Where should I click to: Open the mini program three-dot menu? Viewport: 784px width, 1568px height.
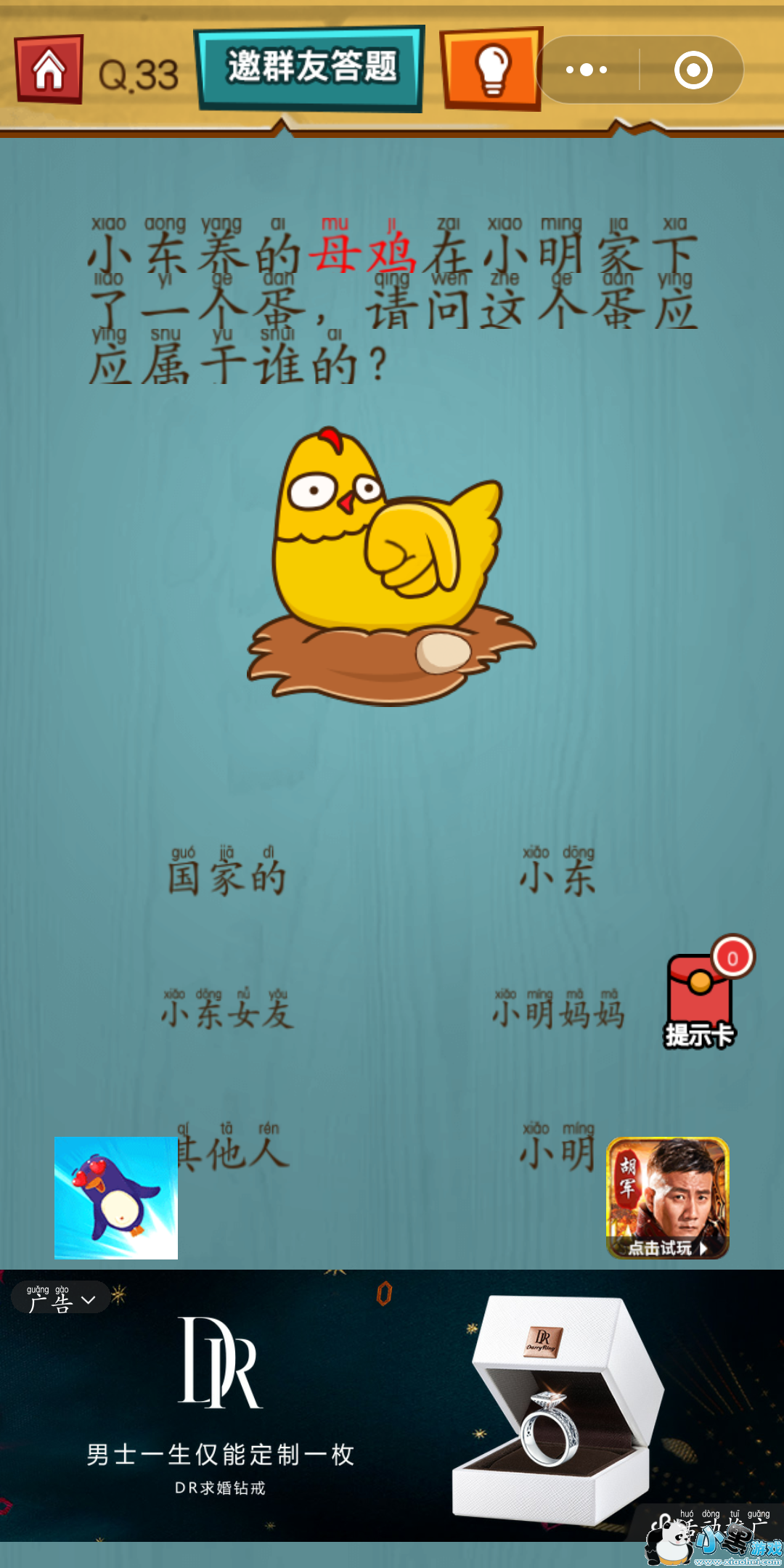(x=587, y=70)
